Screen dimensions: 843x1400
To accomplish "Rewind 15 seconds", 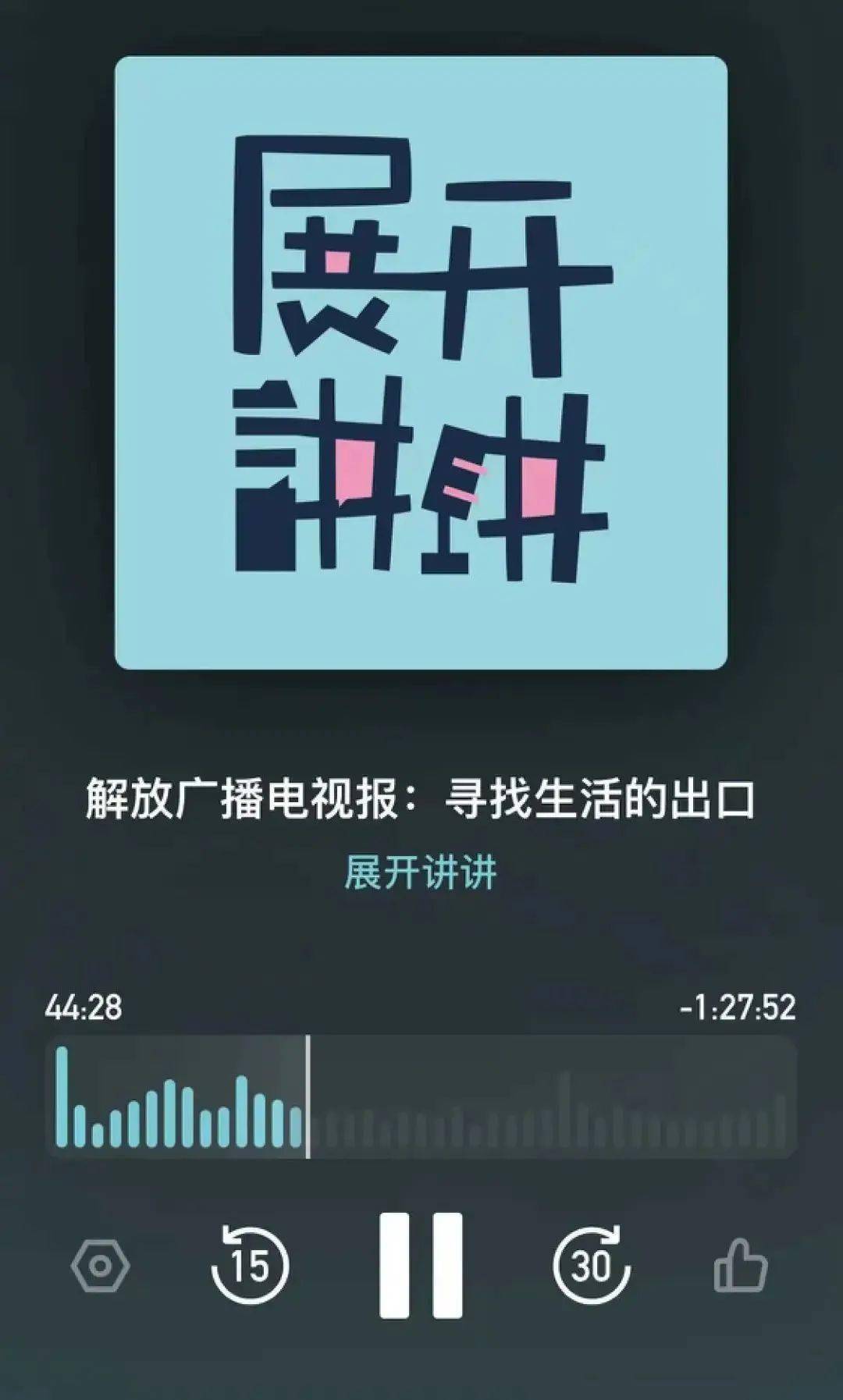I will 250,1265.
